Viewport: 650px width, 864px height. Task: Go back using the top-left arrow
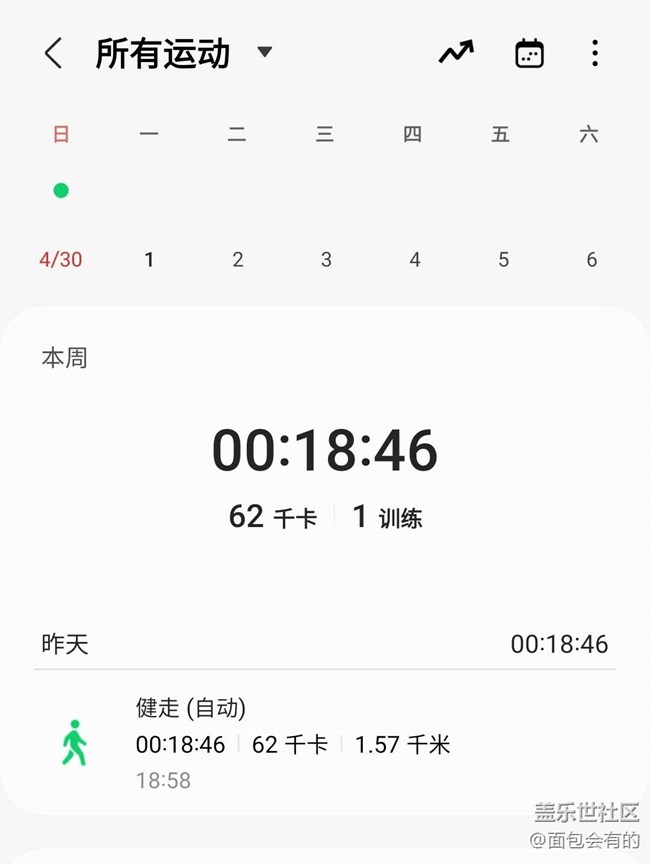point(54,54)
